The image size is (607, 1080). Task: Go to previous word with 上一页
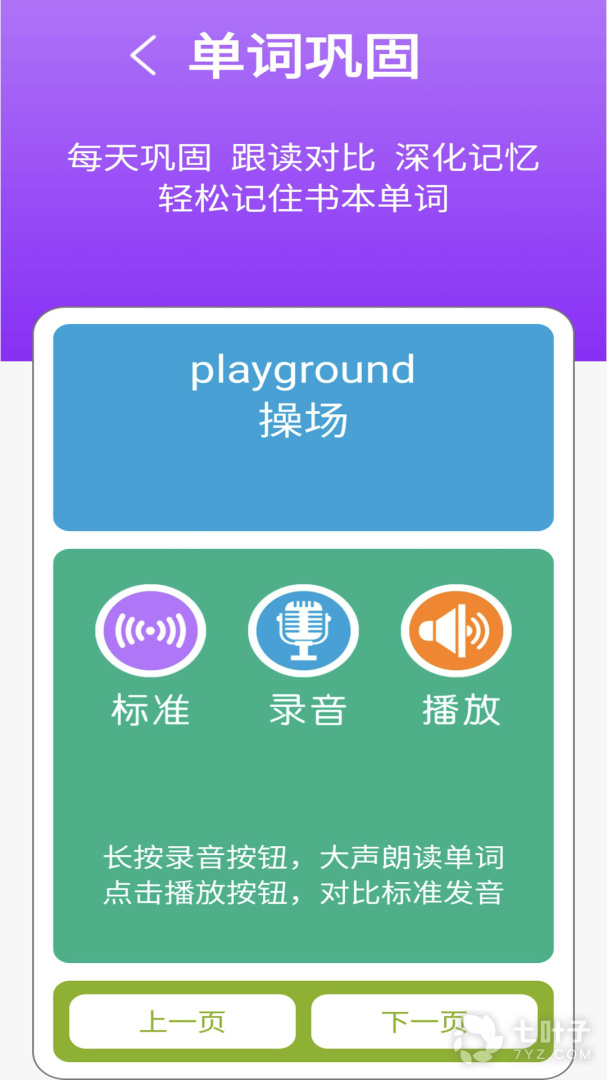183,1021
